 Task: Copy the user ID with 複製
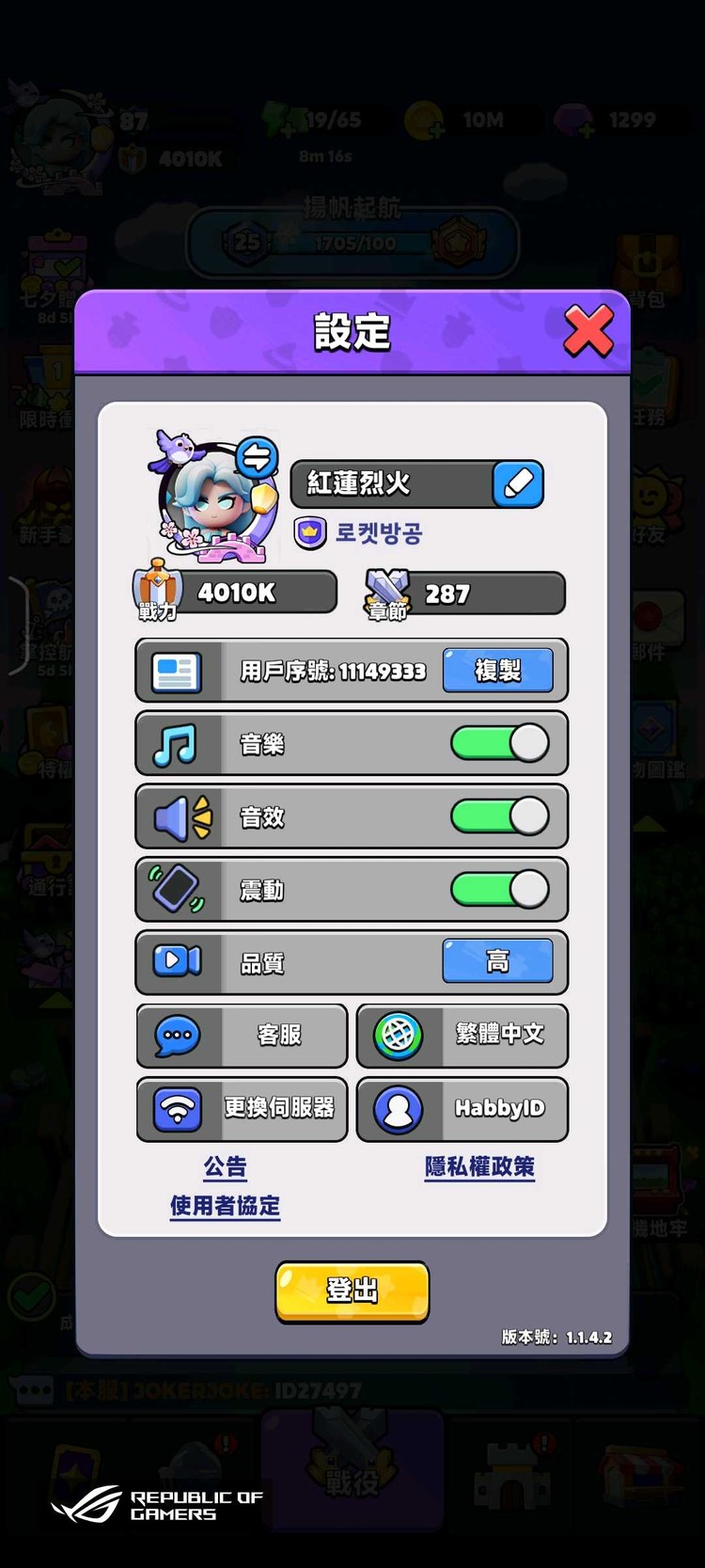497,670
